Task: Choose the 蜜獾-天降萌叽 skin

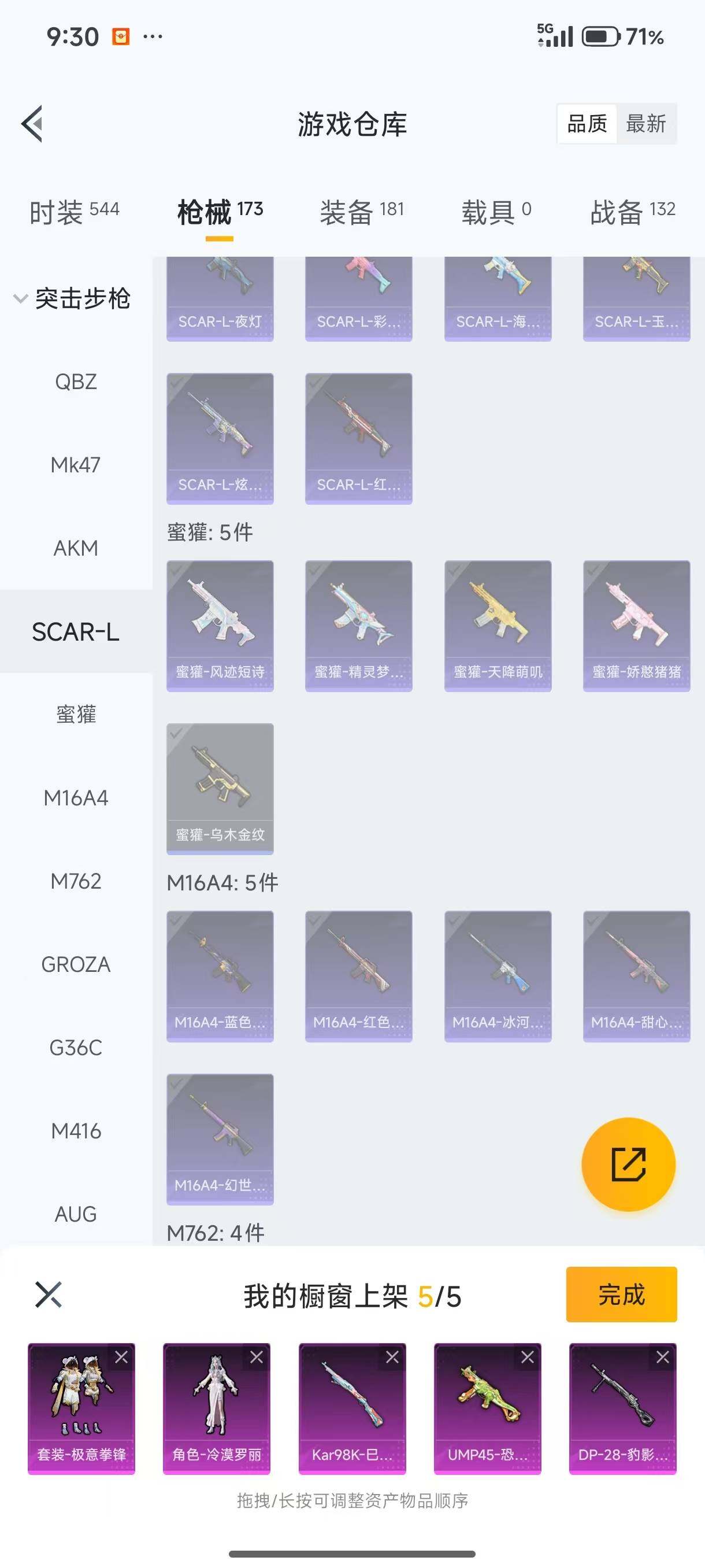Action: point(498,625)
